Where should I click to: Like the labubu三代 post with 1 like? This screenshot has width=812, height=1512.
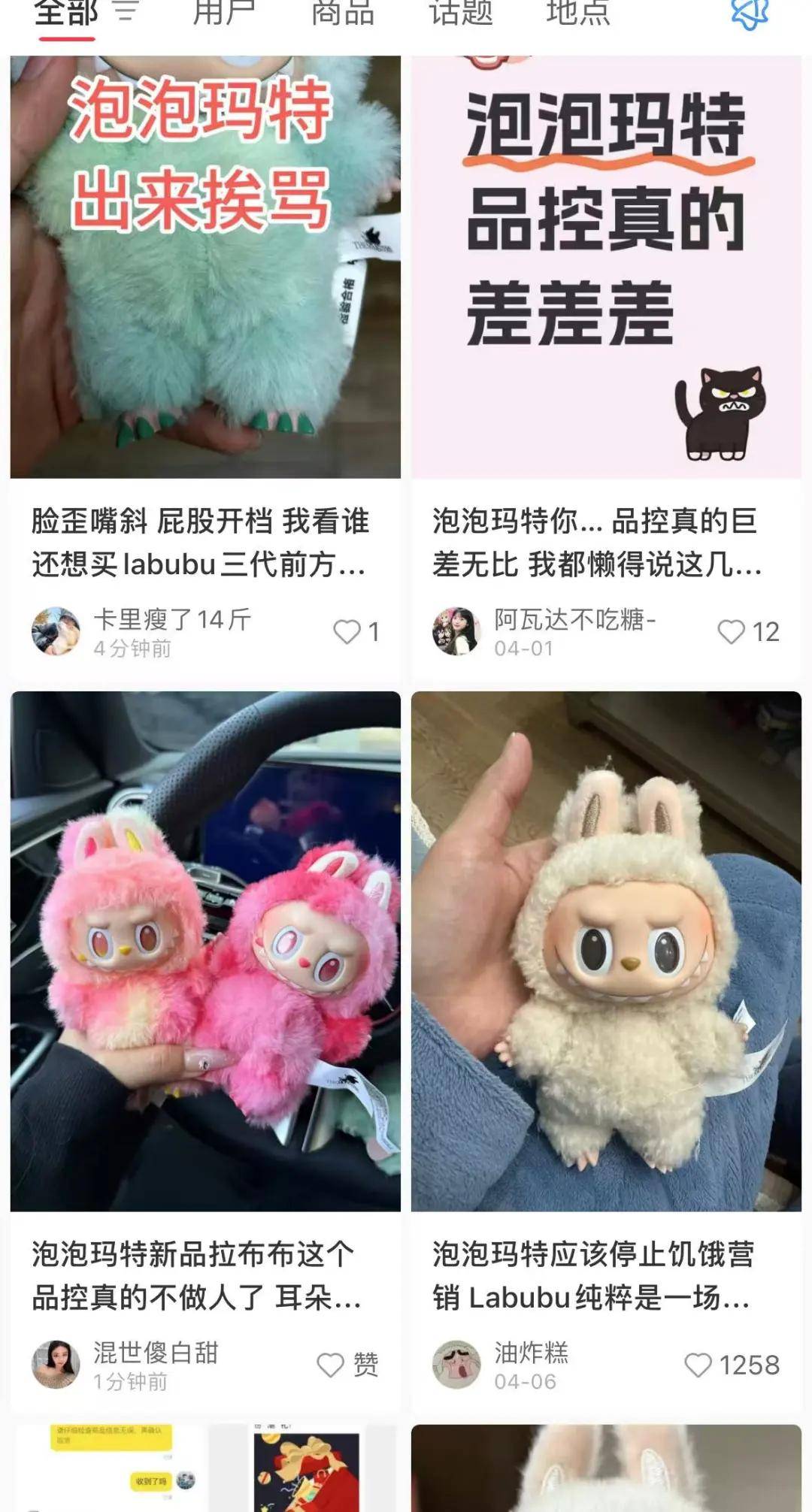tap(346, 632)
